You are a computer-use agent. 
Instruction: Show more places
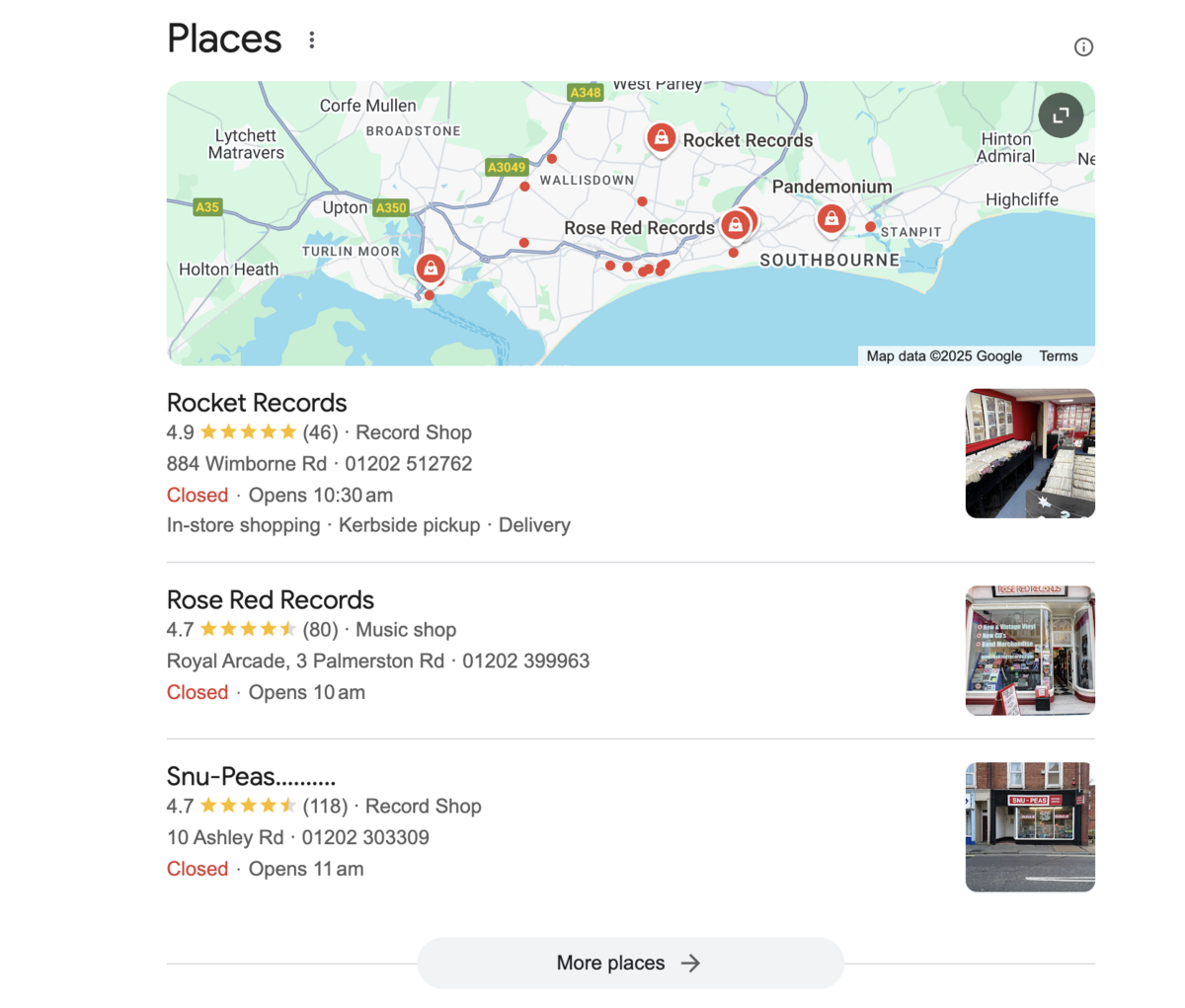click(x=630, y=963)
